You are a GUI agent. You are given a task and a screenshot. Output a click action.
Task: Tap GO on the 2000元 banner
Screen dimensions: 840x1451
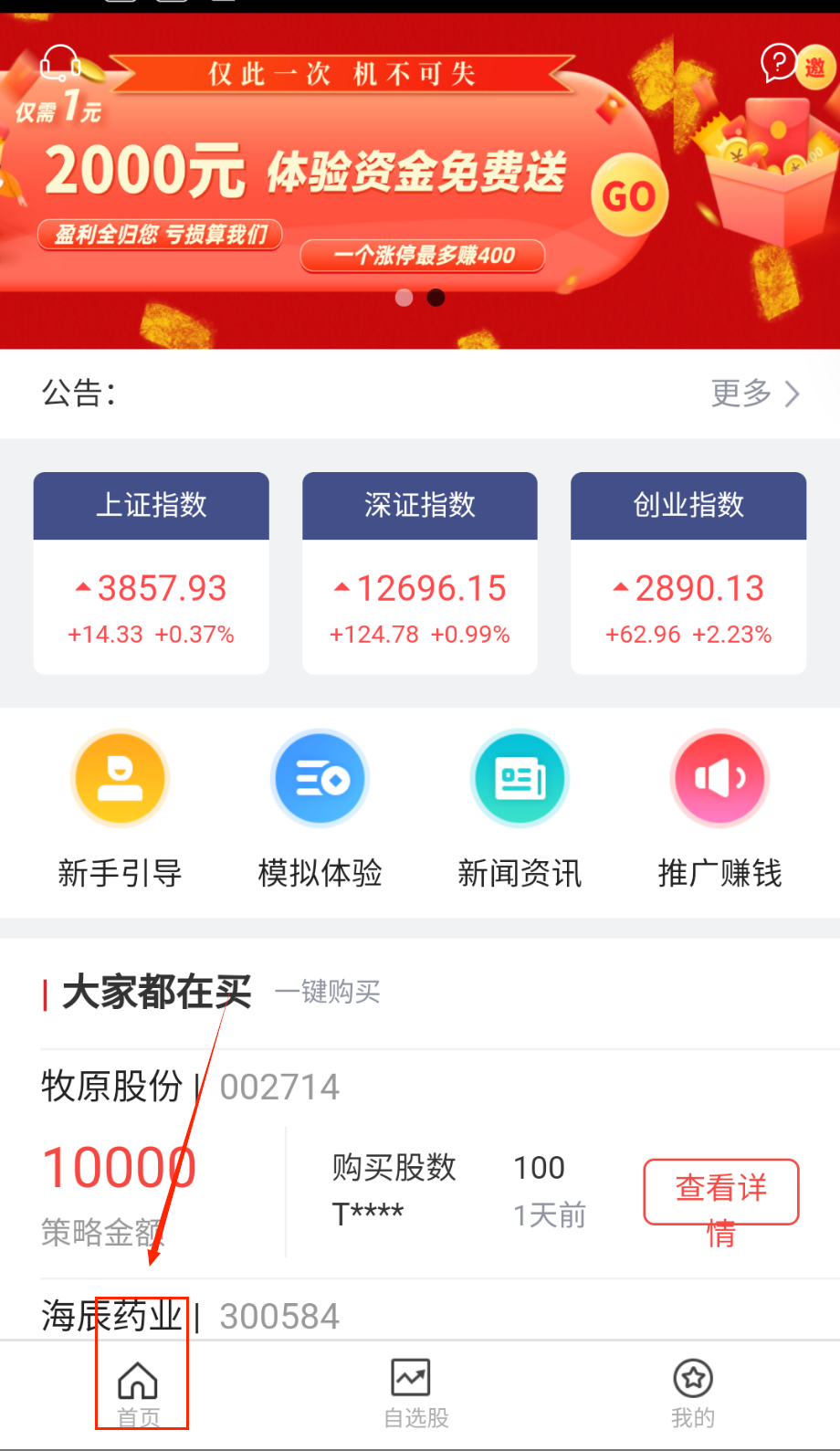click(x=629, y=195)
